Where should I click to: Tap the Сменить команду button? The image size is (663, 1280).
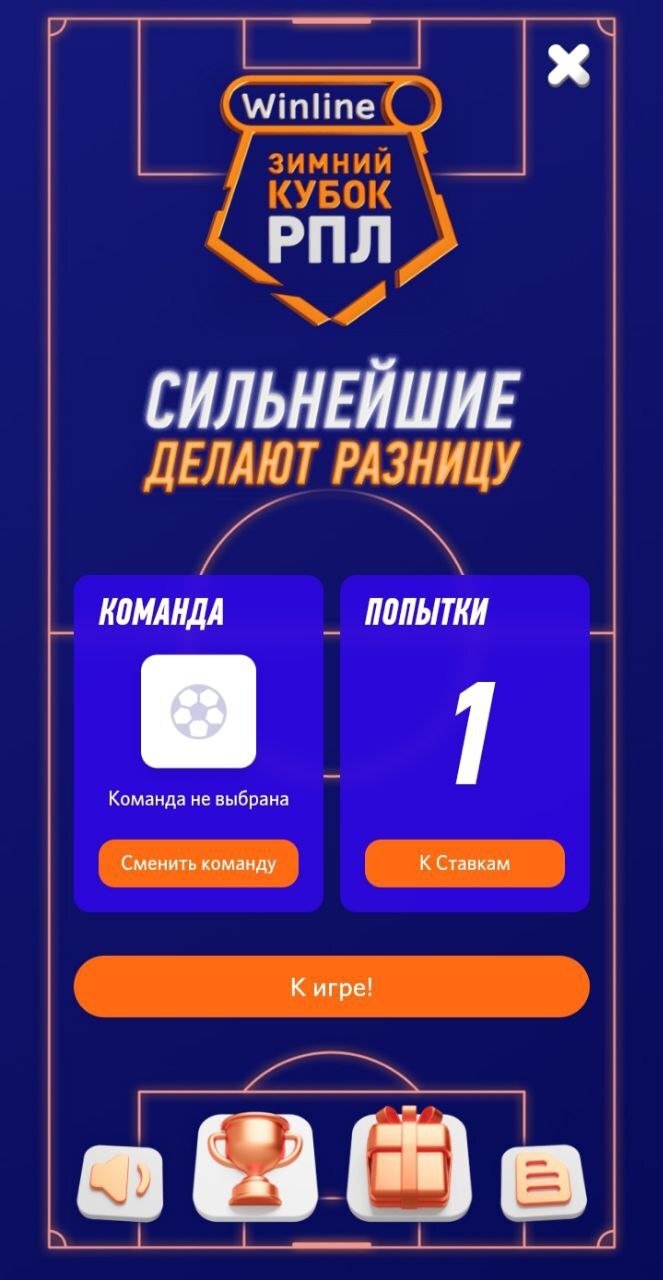click(x=198, y=863)
